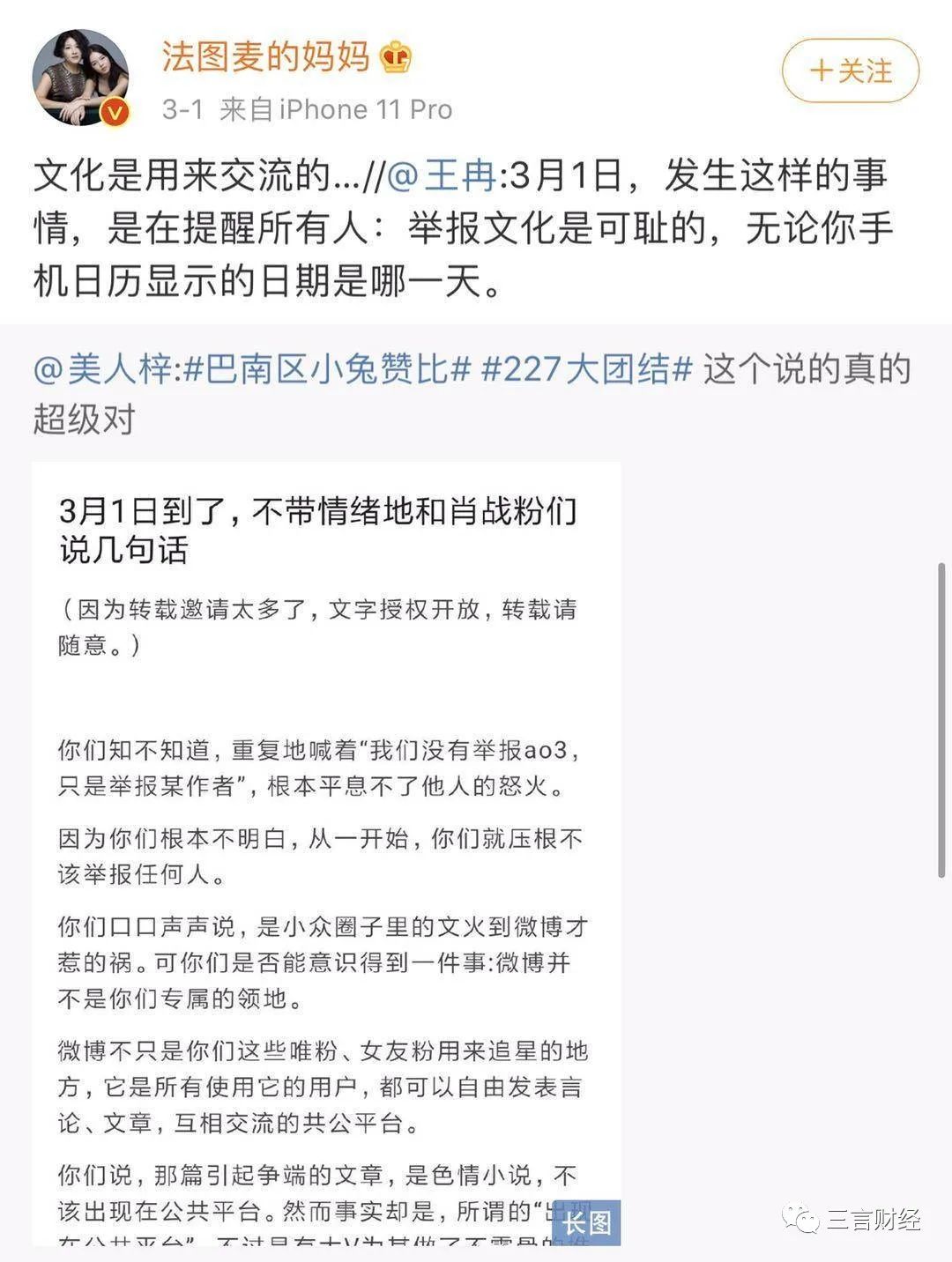
Task: Open hashtag #227大团结#
Action: (585, 368)
